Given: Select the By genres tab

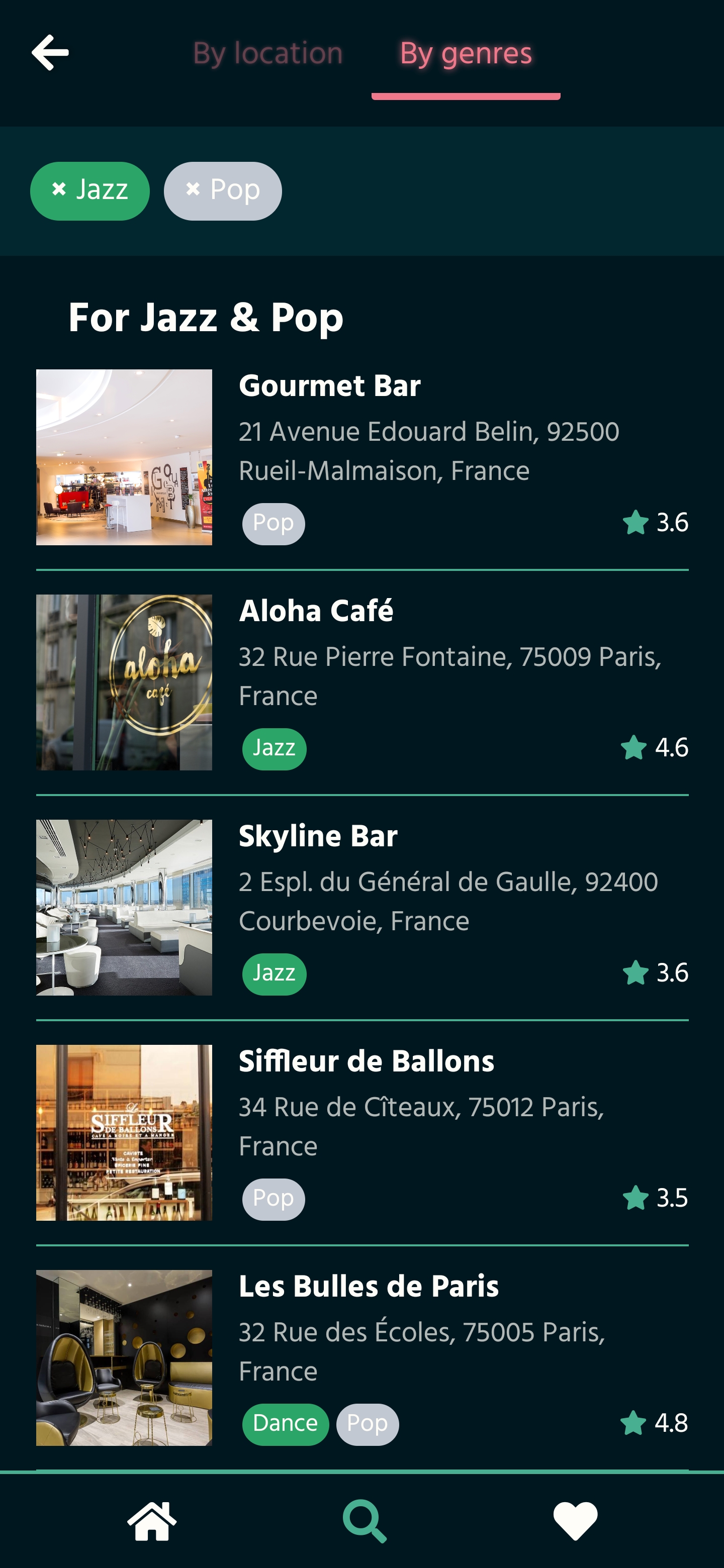Looking at the screenshot, I should 466,54.
